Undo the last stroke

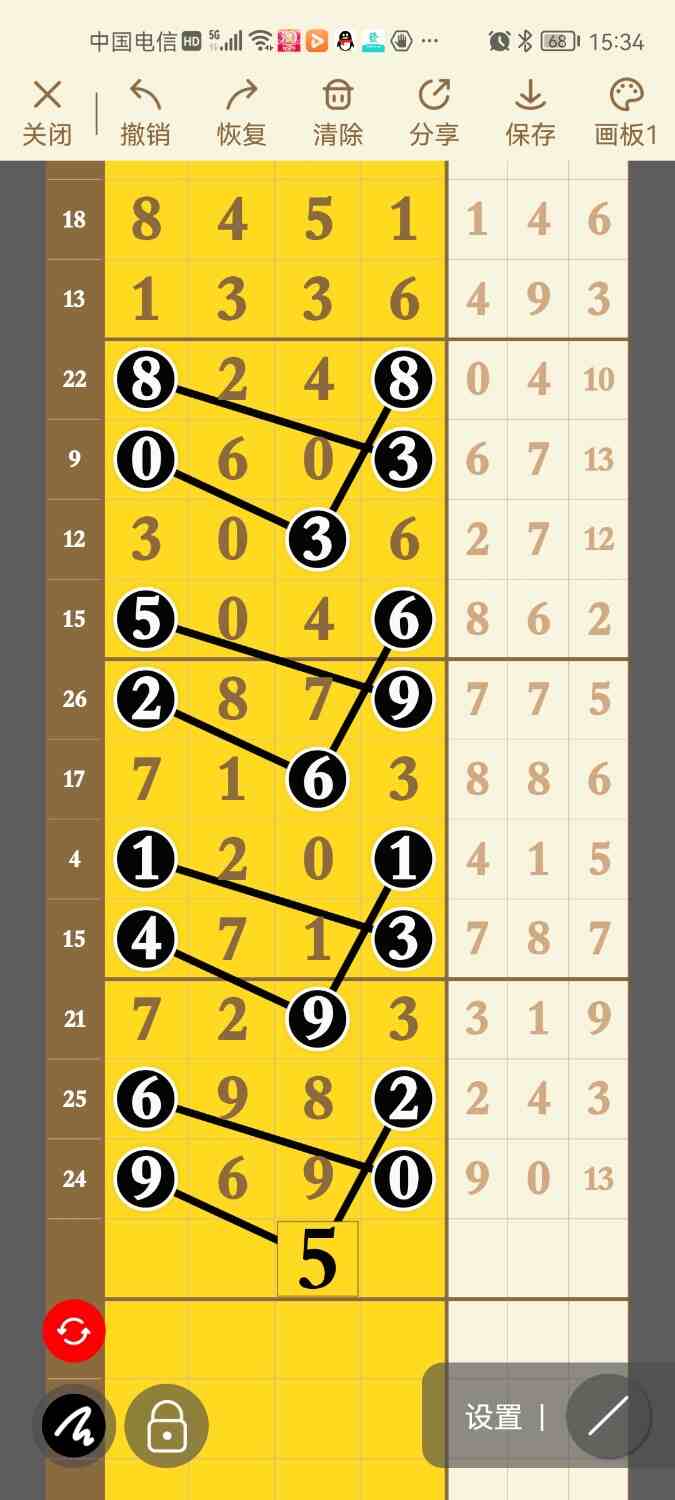[x=145, y=113]
